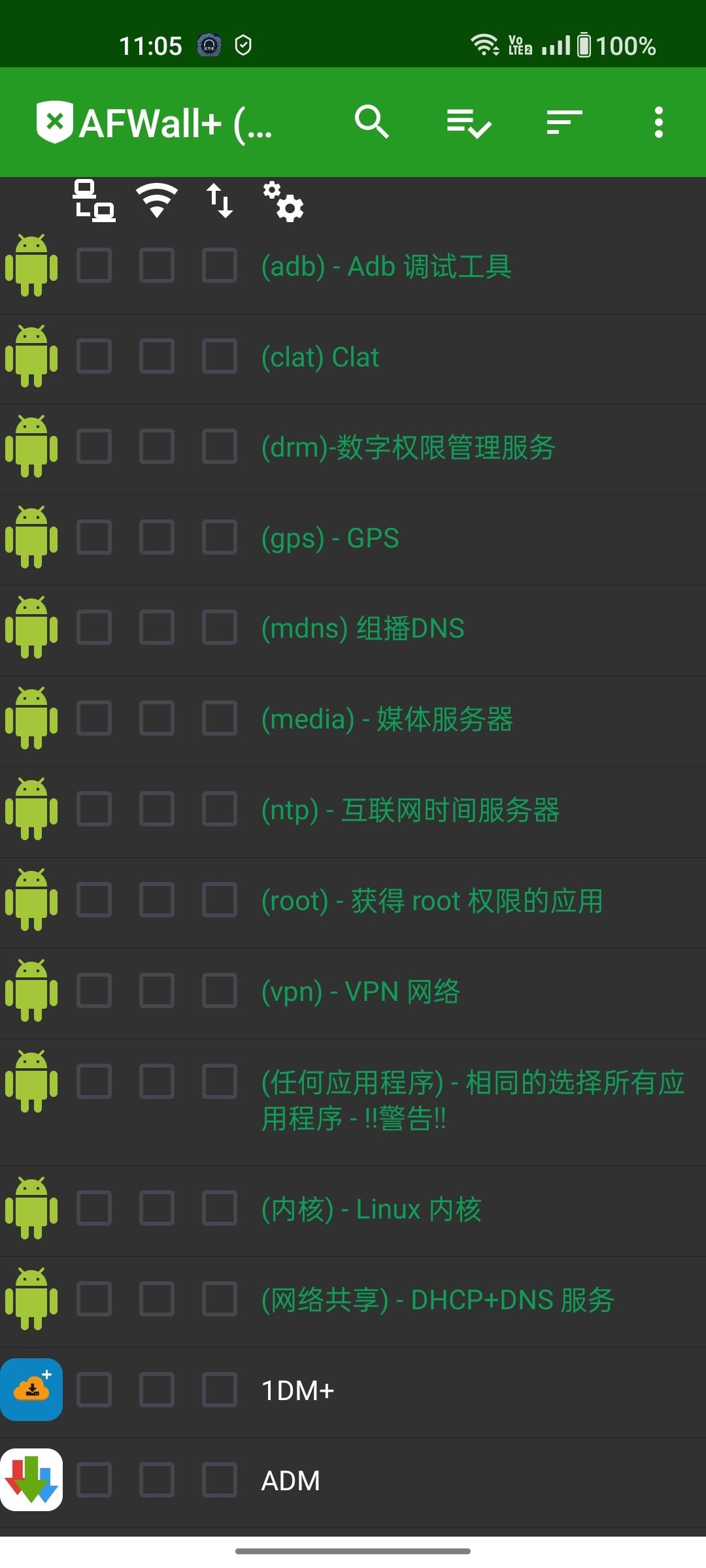Open the three-dot overflow menu

[658, 122]
